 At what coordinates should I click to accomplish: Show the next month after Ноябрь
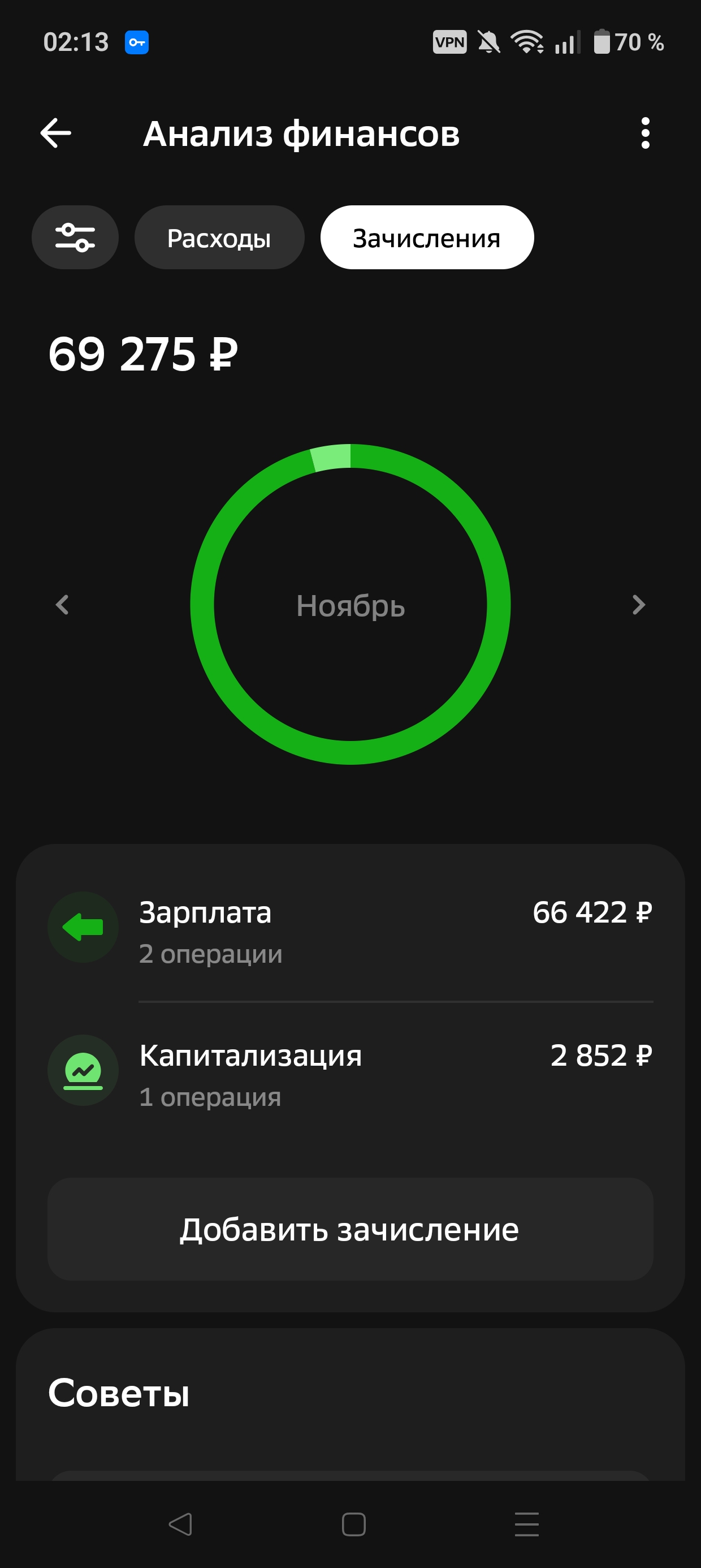[638, 605]
